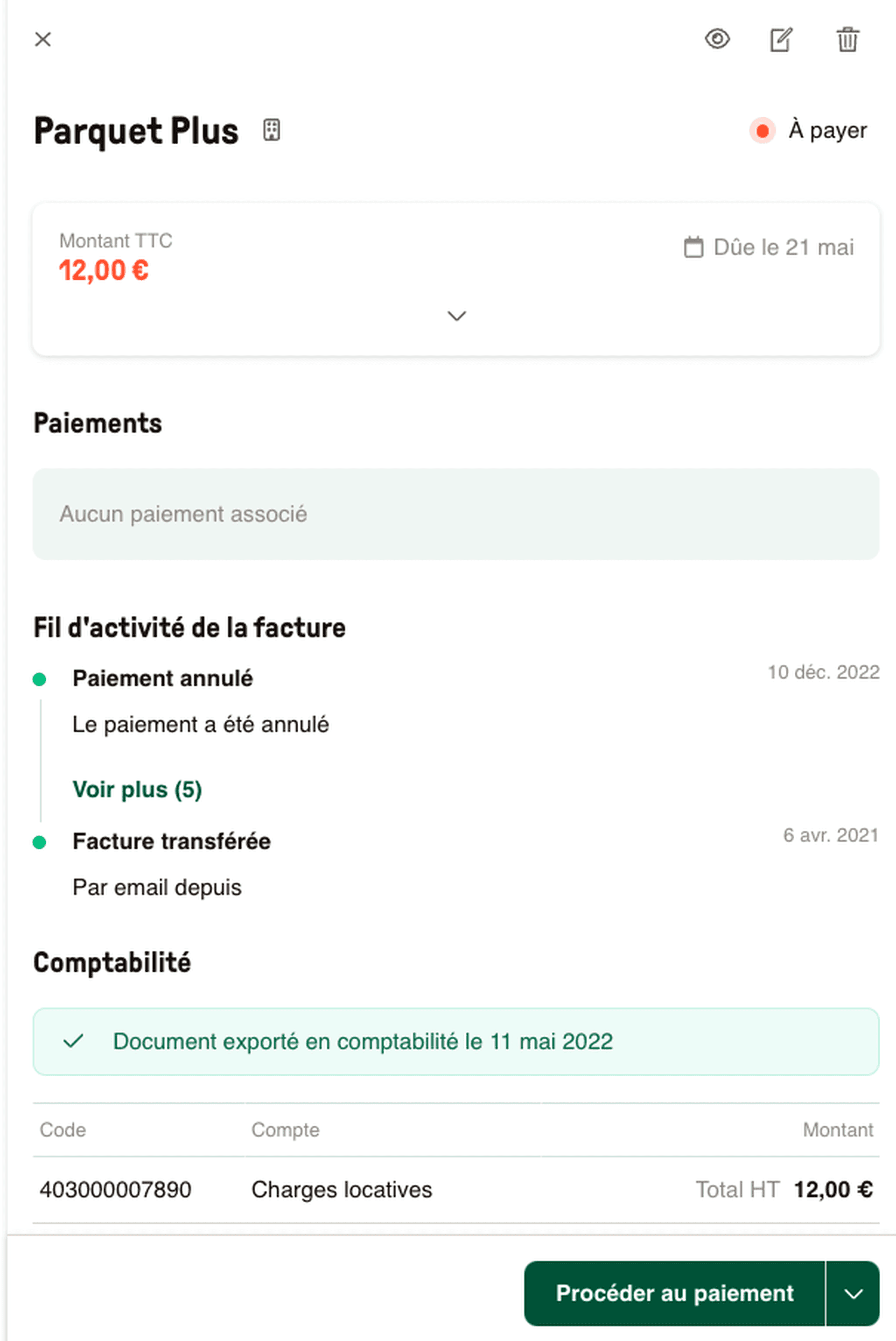Open the invoice preview with the eye icon
Screen dimensions: 896x1341
717,39
